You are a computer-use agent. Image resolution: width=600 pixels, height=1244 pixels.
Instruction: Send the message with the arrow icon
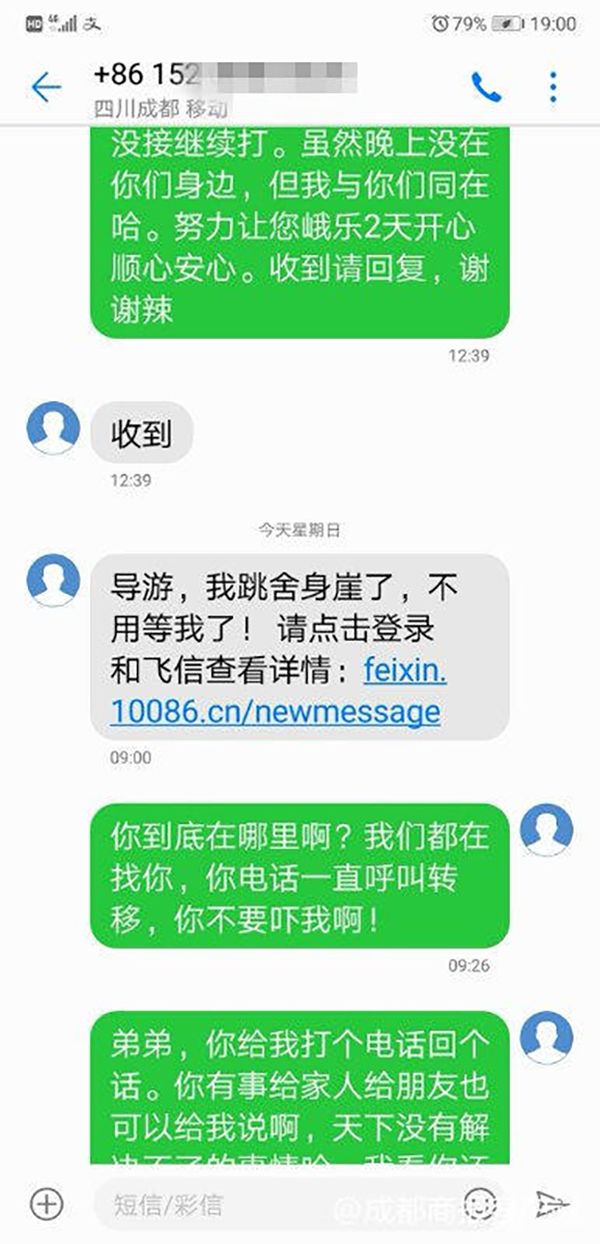pos(552,1203)
